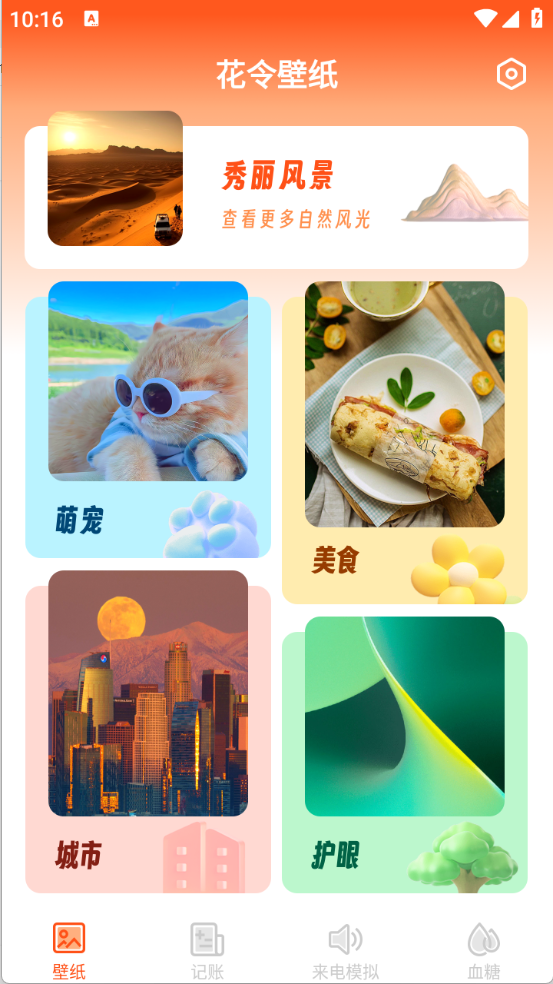
Task: Open the 美食 food wallpapers card
Action: pos(405,442)
